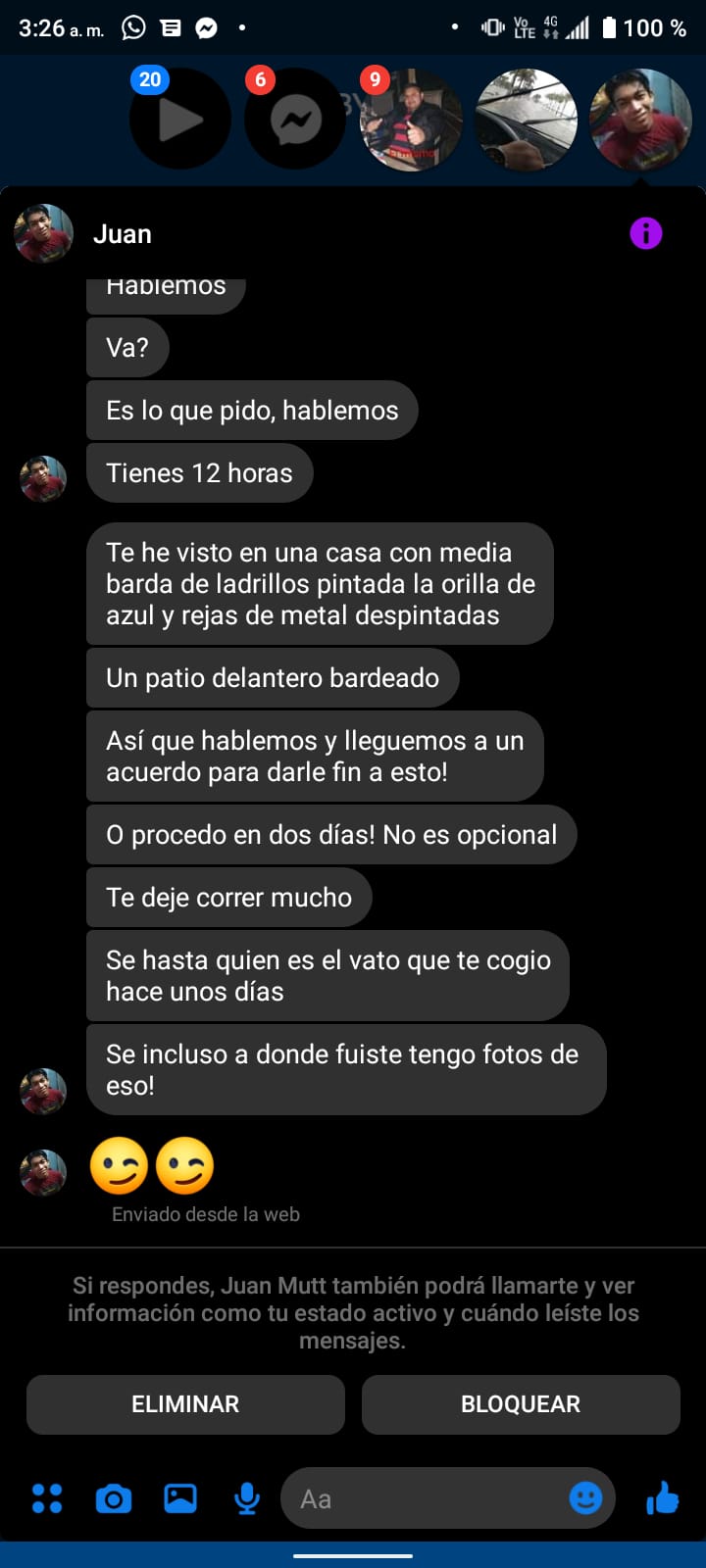Tap the microphone voice message icon
706x1568 pixels.
(247, 1498)
